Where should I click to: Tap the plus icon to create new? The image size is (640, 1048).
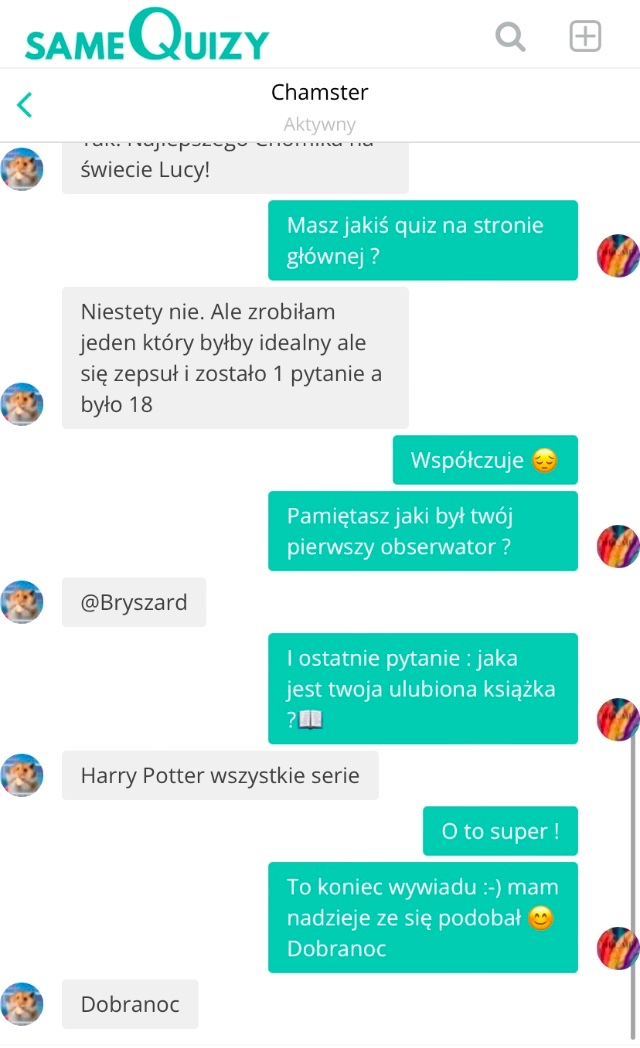click(x=585, y=36)
